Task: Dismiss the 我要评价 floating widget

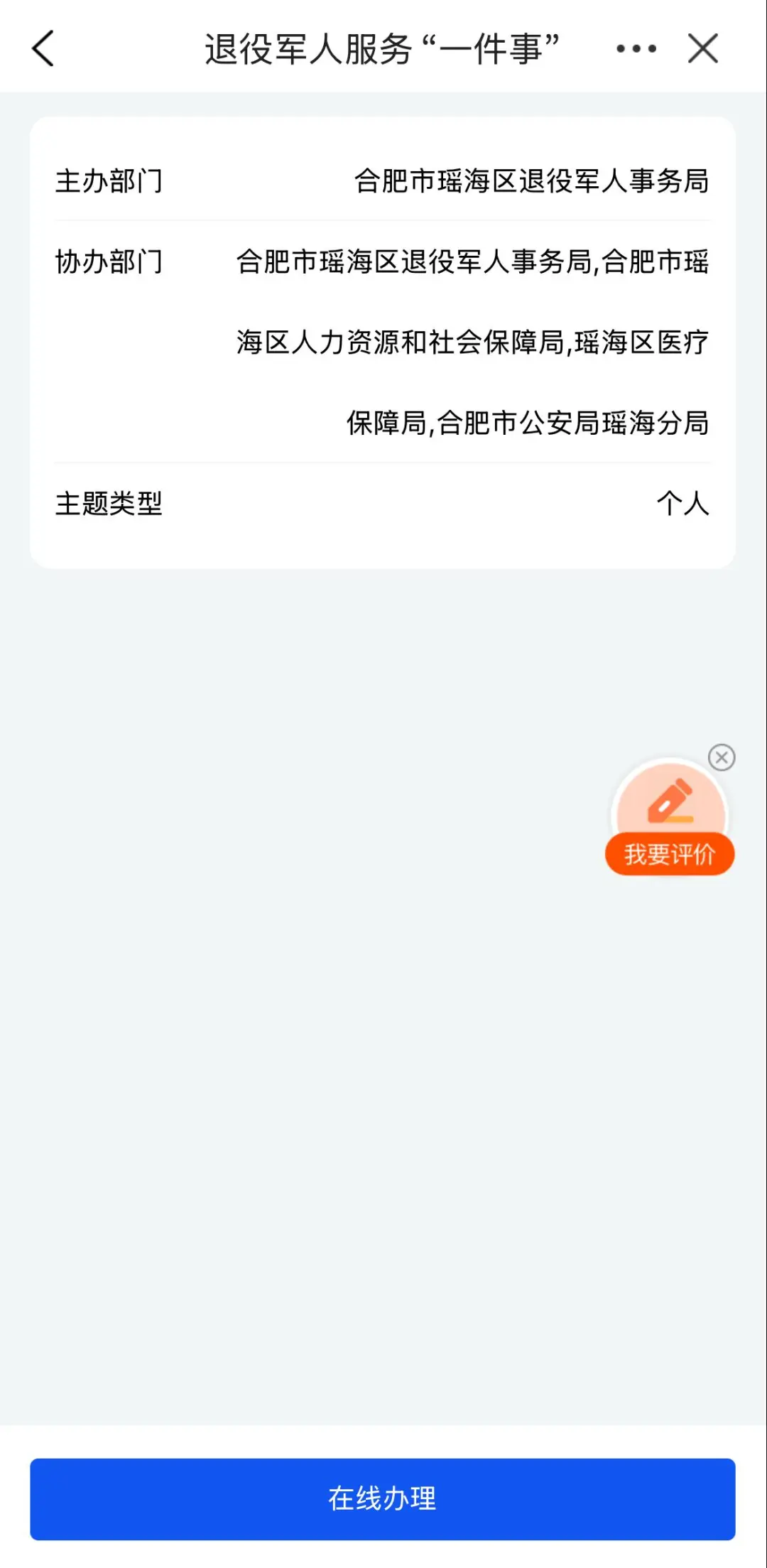Action: pyautogui.click(x=722, y=757)
